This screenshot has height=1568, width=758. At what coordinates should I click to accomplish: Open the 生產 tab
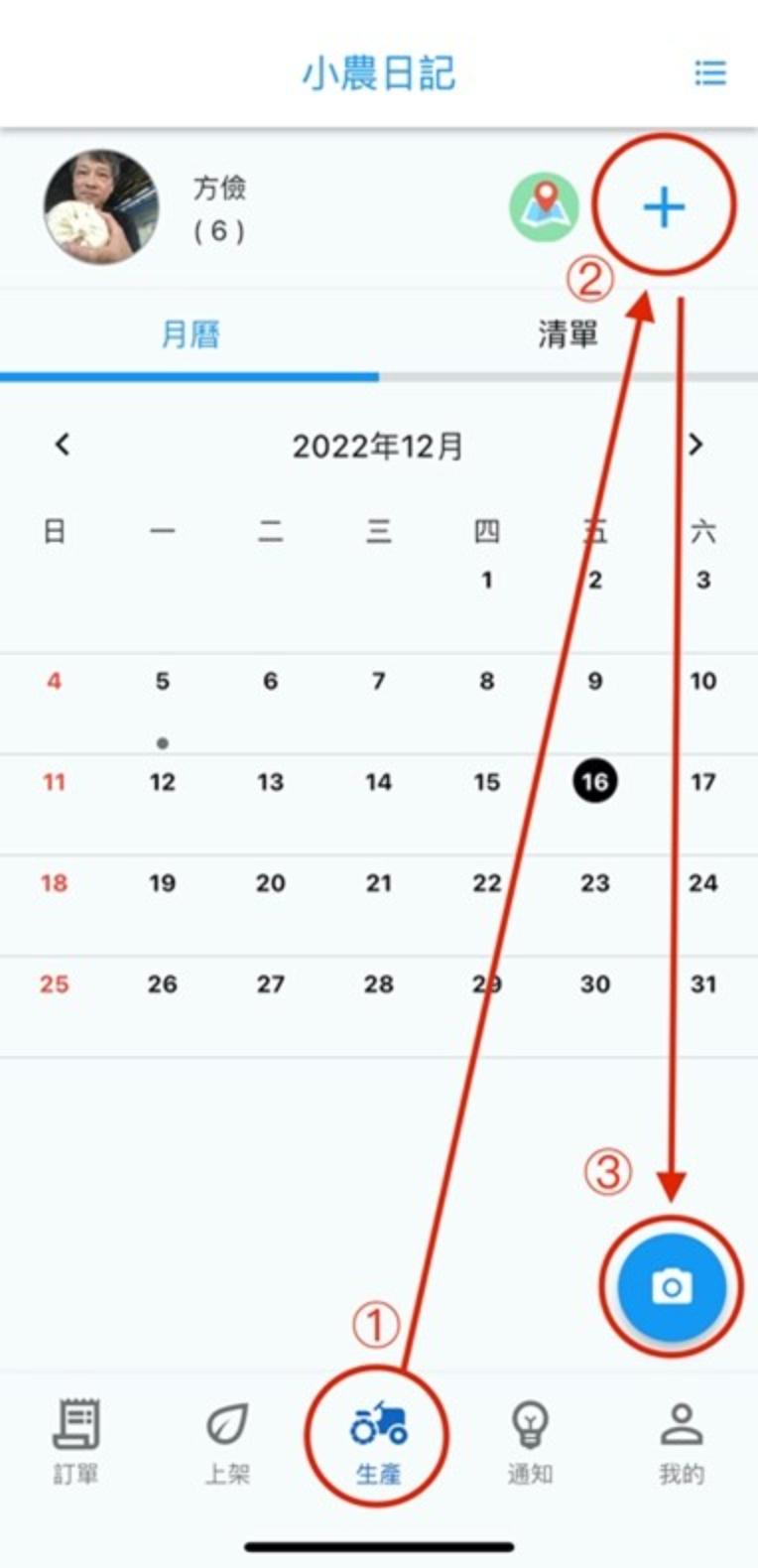pos(378,1440)
